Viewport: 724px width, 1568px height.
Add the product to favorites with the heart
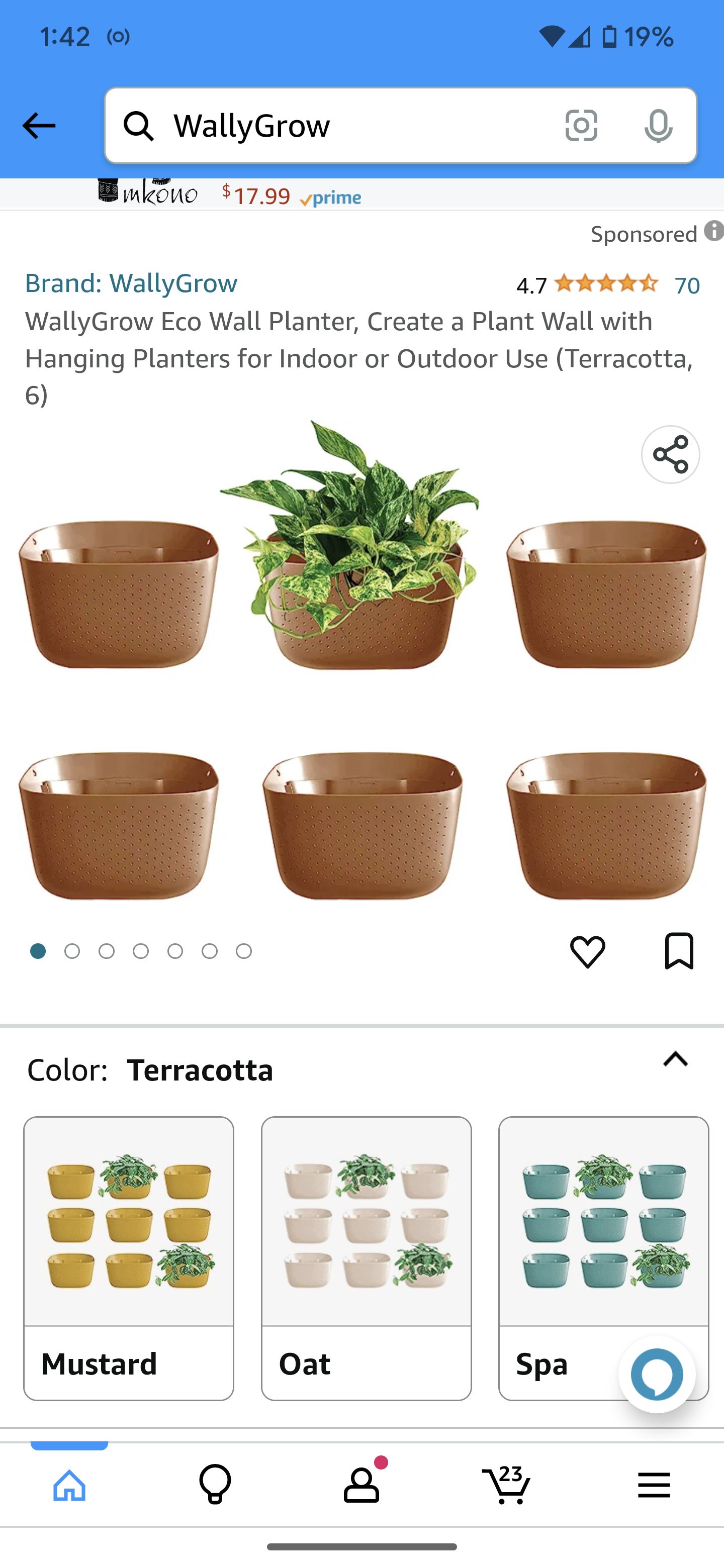point(587,951)
